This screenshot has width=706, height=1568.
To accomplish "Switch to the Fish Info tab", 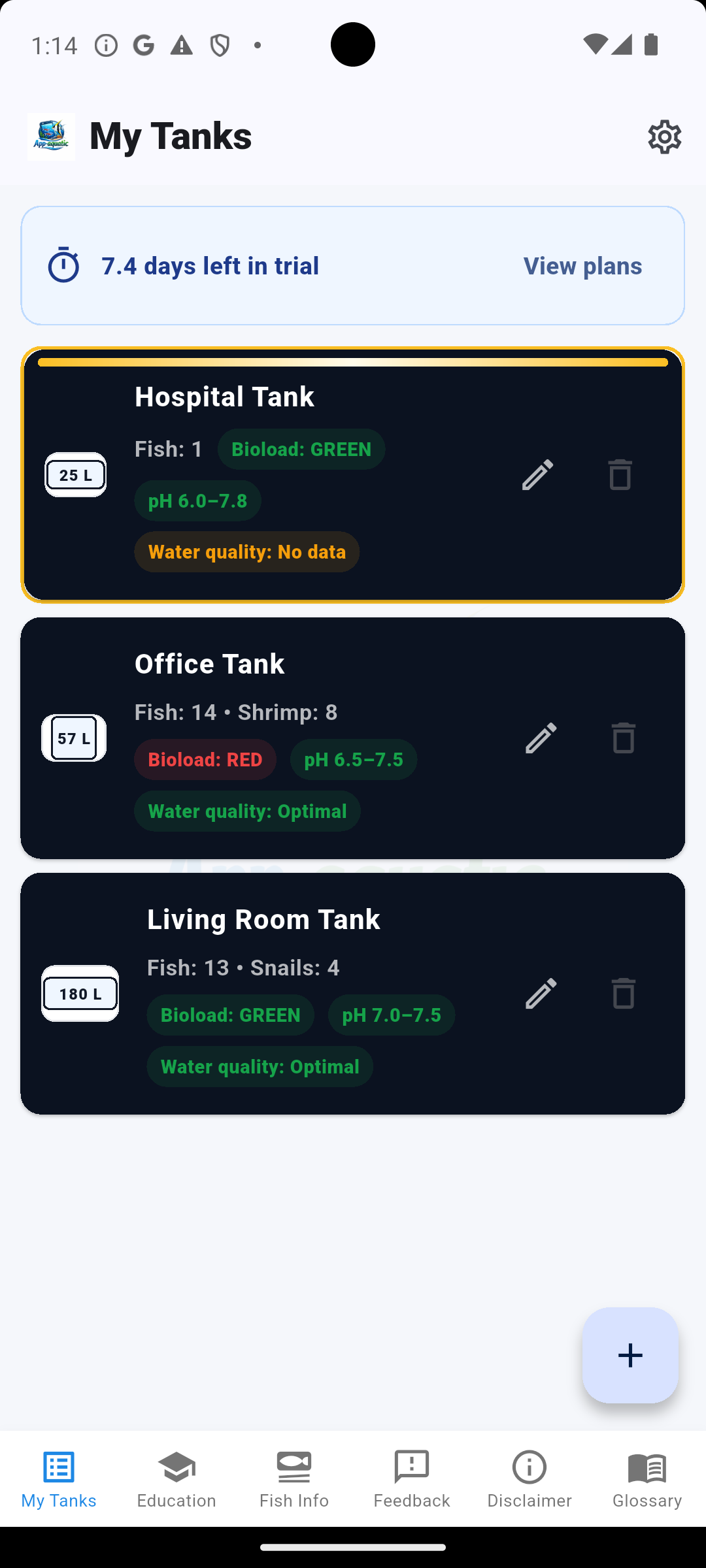I will (x=294, y=1477).
